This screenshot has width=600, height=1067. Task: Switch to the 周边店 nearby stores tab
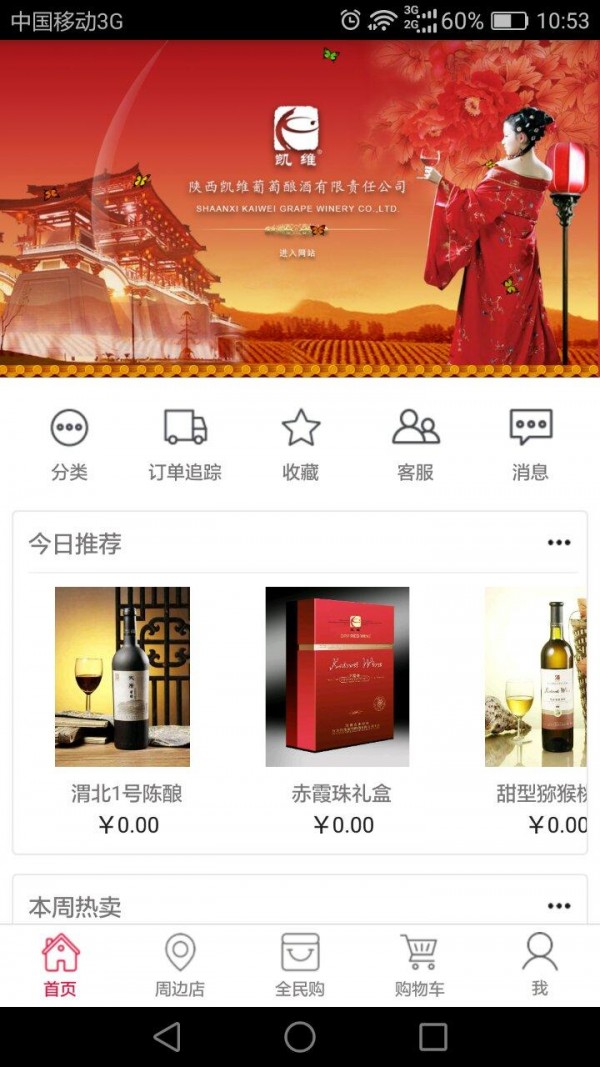click(x=180, y=965)
